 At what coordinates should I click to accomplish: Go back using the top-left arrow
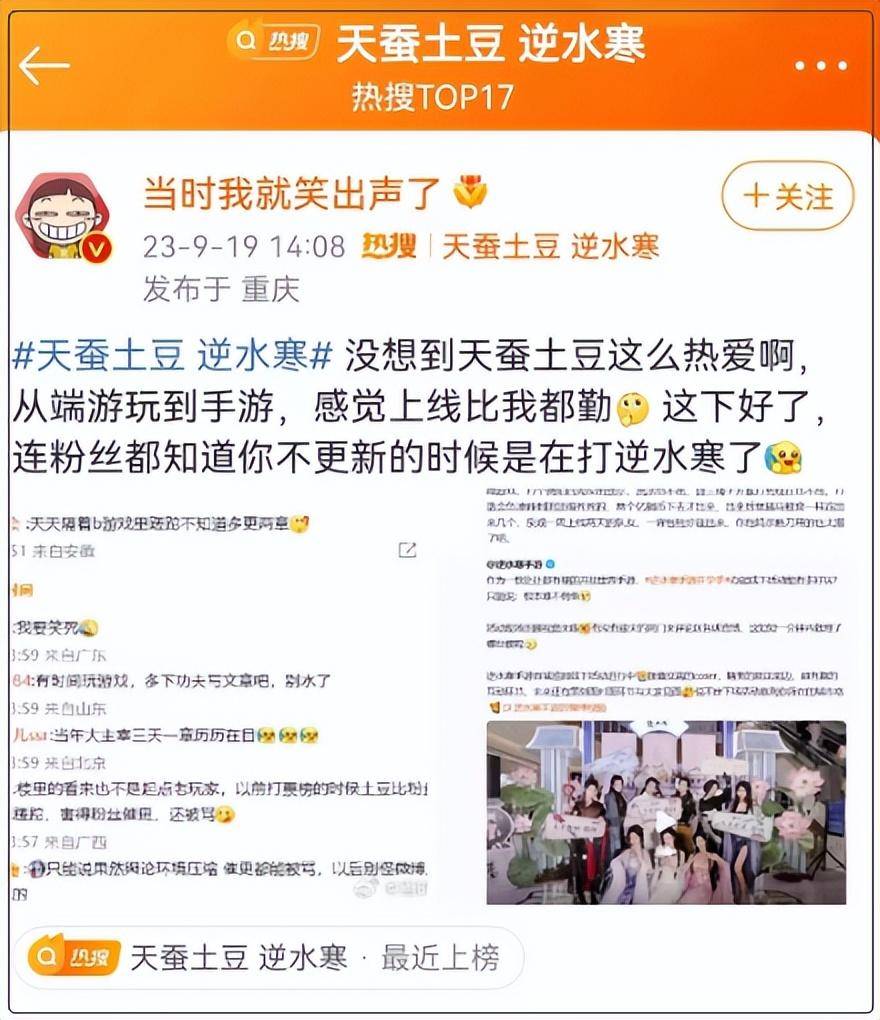tap(44, 65)
